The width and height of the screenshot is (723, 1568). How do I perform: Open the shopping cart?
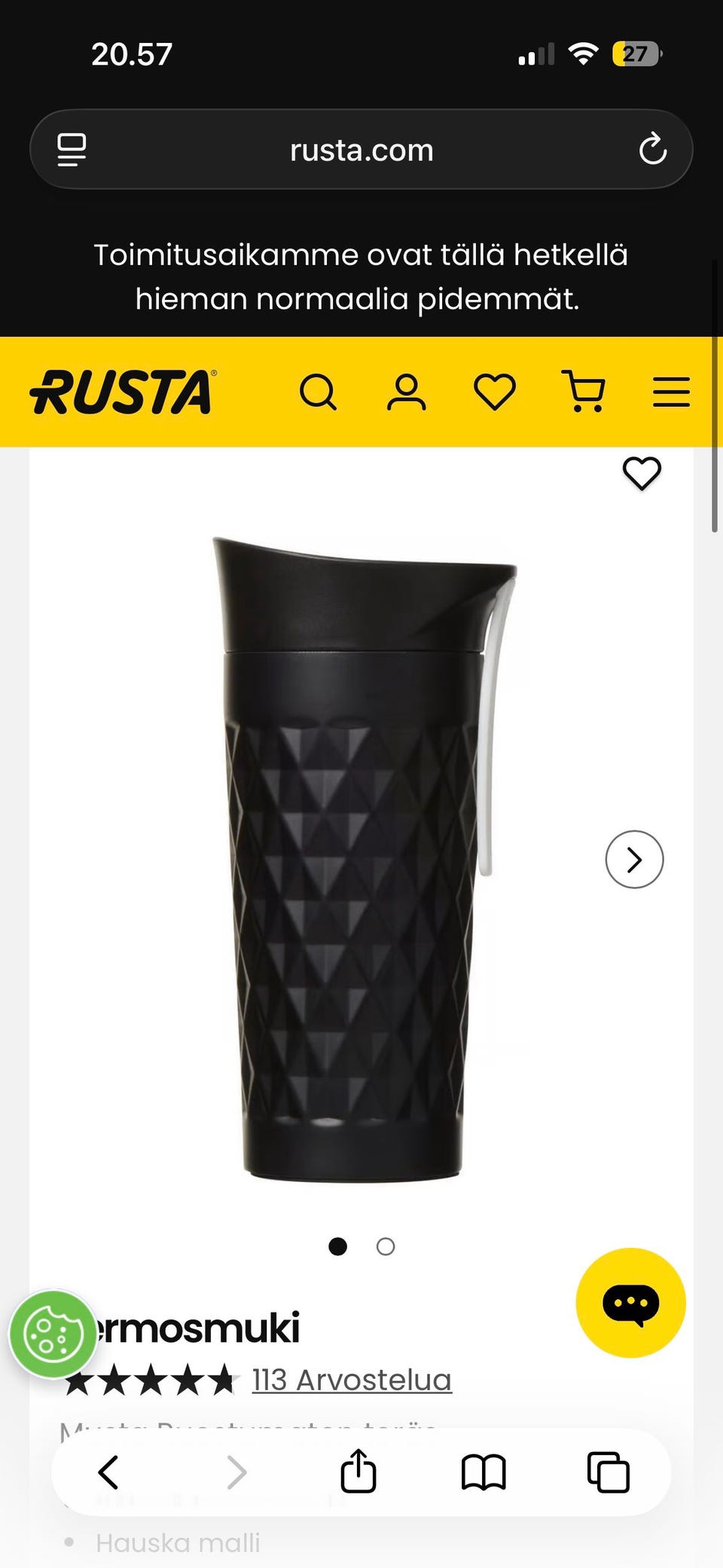(584, 392)
